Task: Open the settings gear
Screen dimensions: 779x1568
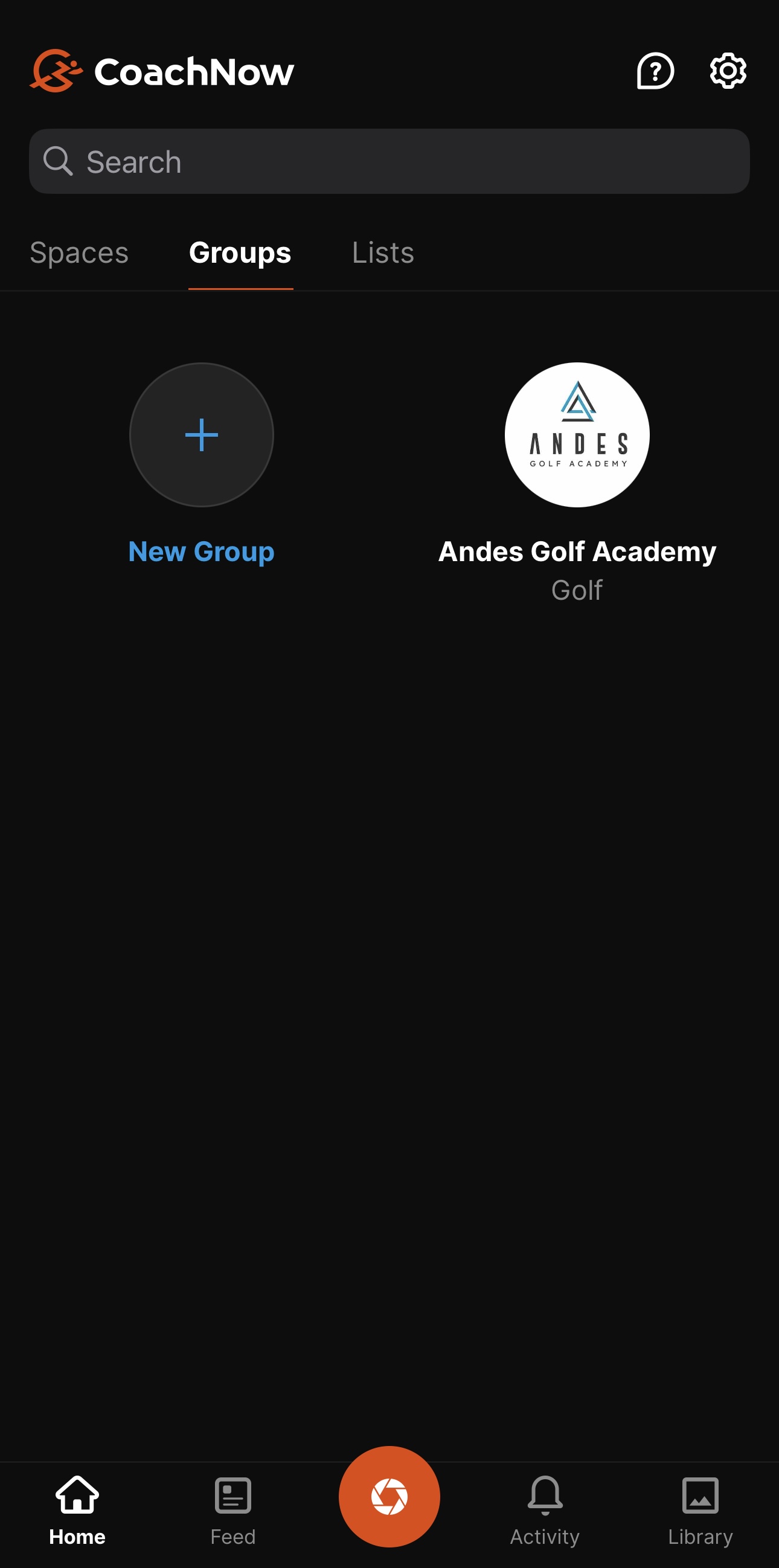Action: pos(728,71)
